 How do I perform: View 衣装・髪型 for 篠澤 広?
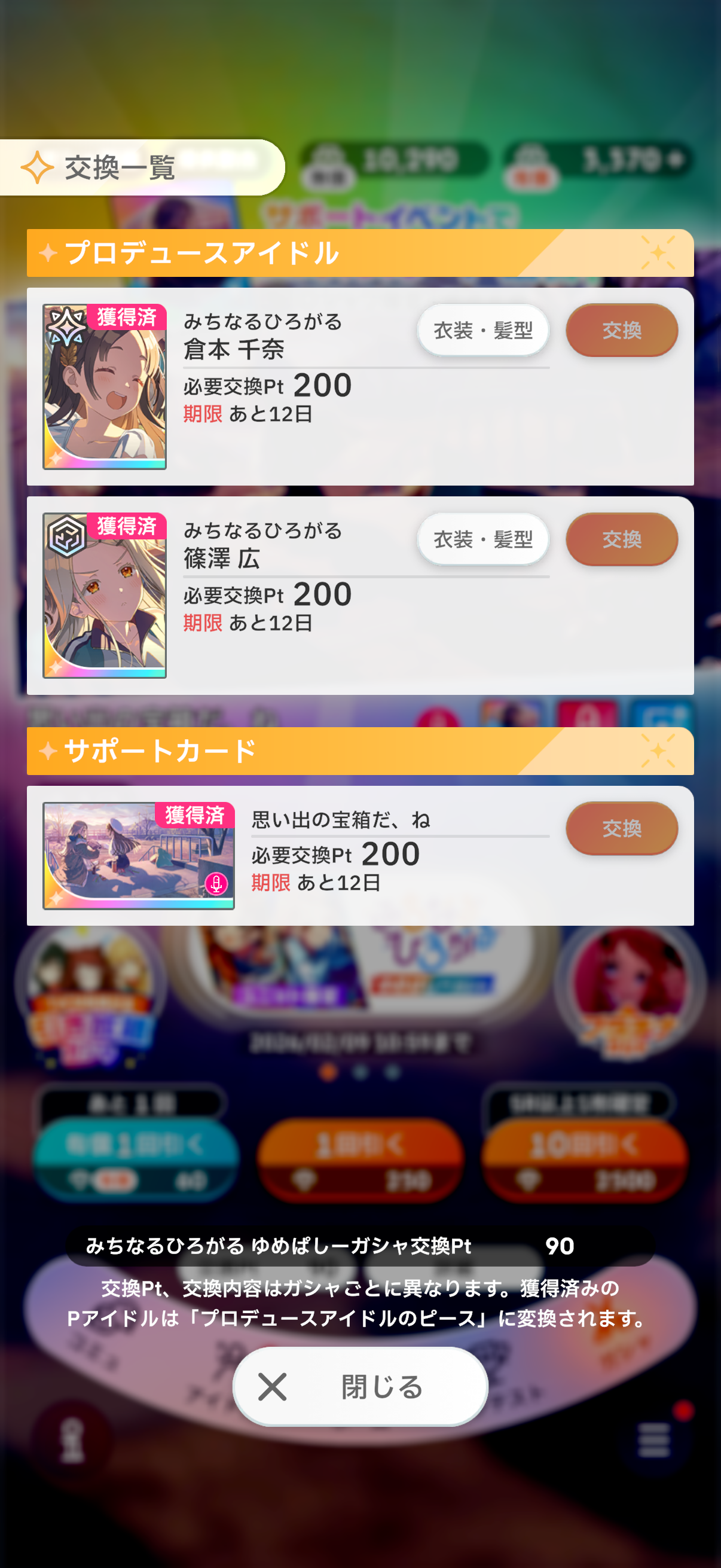(x=482, y=539)
